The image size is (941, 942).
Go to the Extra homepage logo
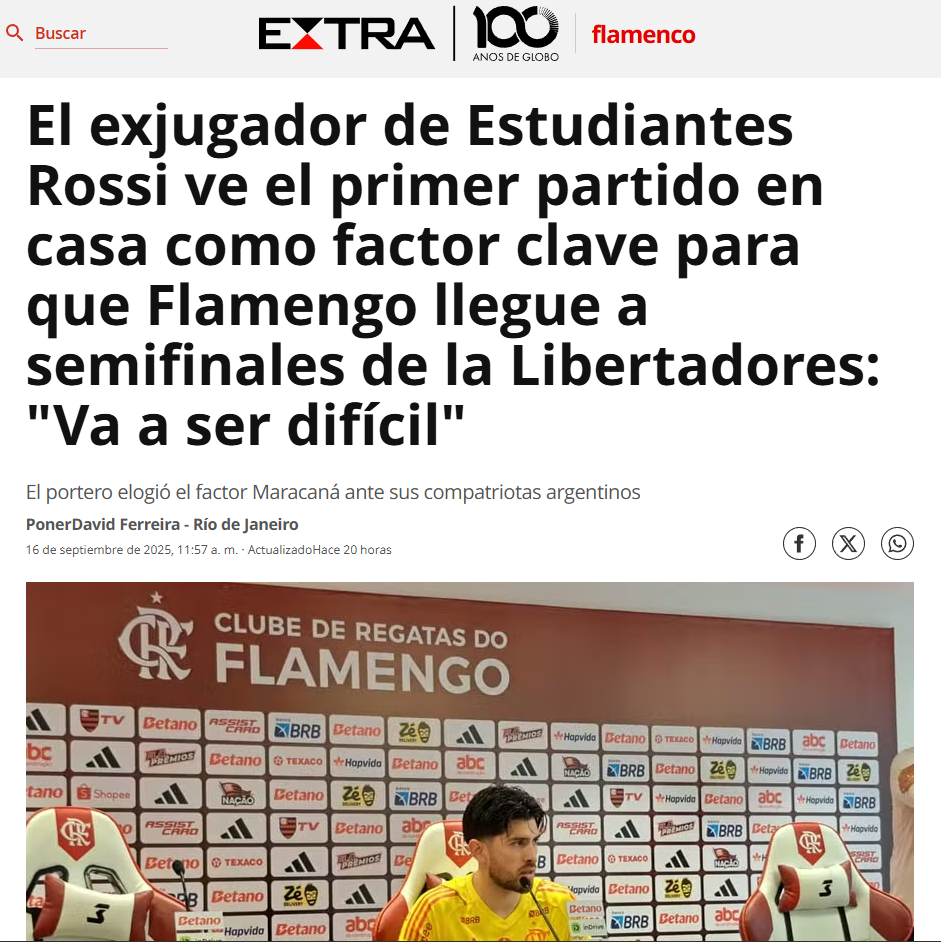[x=346, y=34]
